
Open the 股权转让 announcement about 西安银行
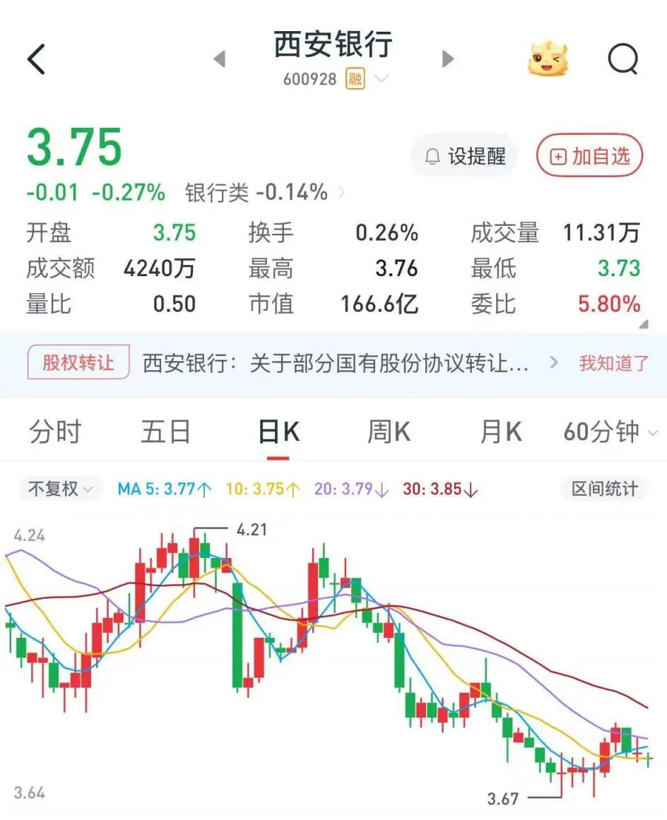(336, 363)
